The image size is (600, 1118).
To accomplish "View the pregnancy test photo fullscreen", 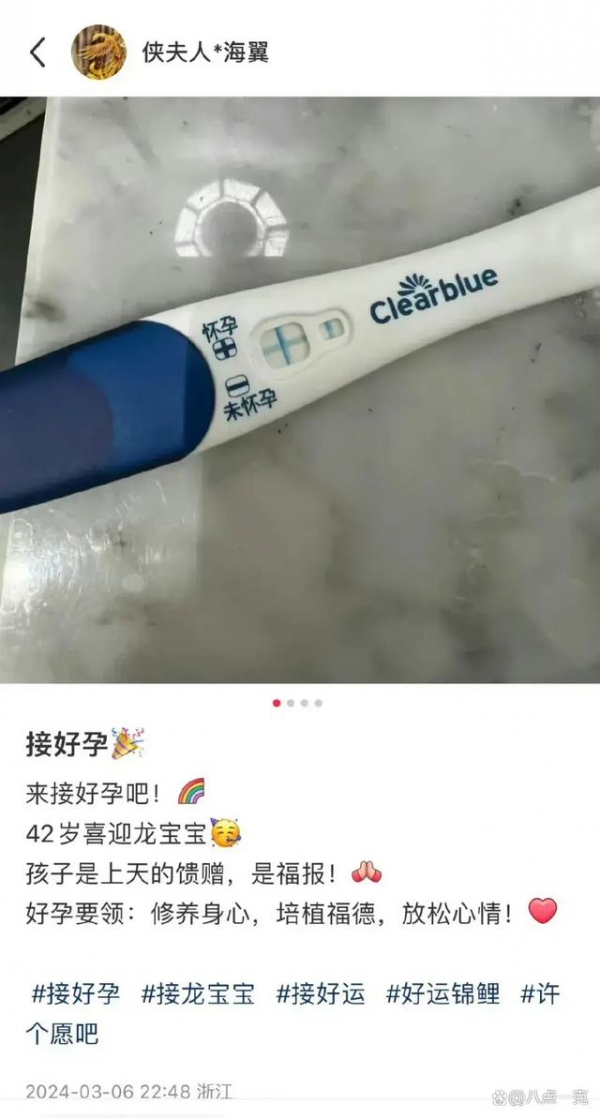I will 300,390.
